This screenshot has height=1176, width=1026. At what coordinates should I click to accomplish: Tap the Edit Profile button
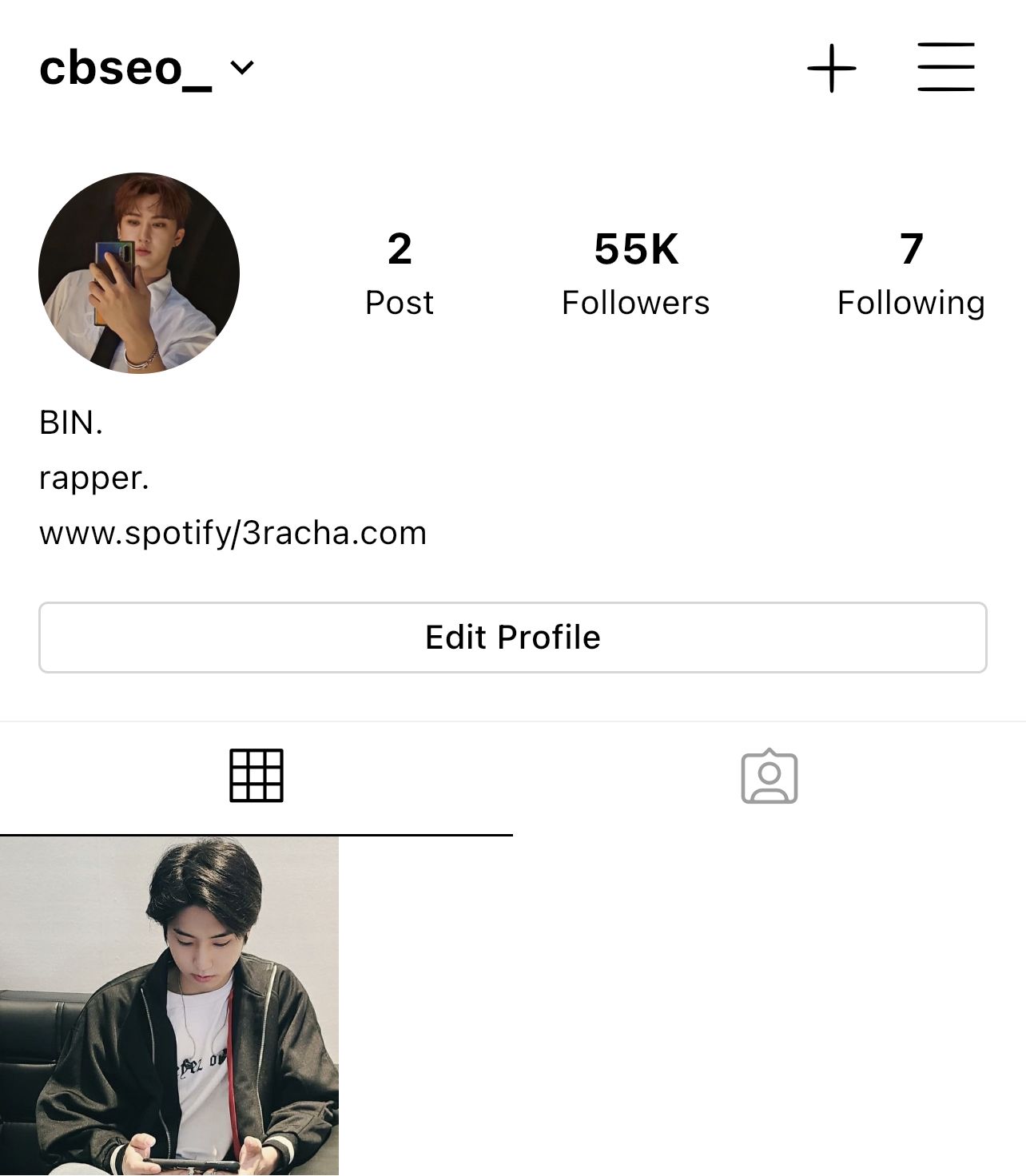click(512, 638)
